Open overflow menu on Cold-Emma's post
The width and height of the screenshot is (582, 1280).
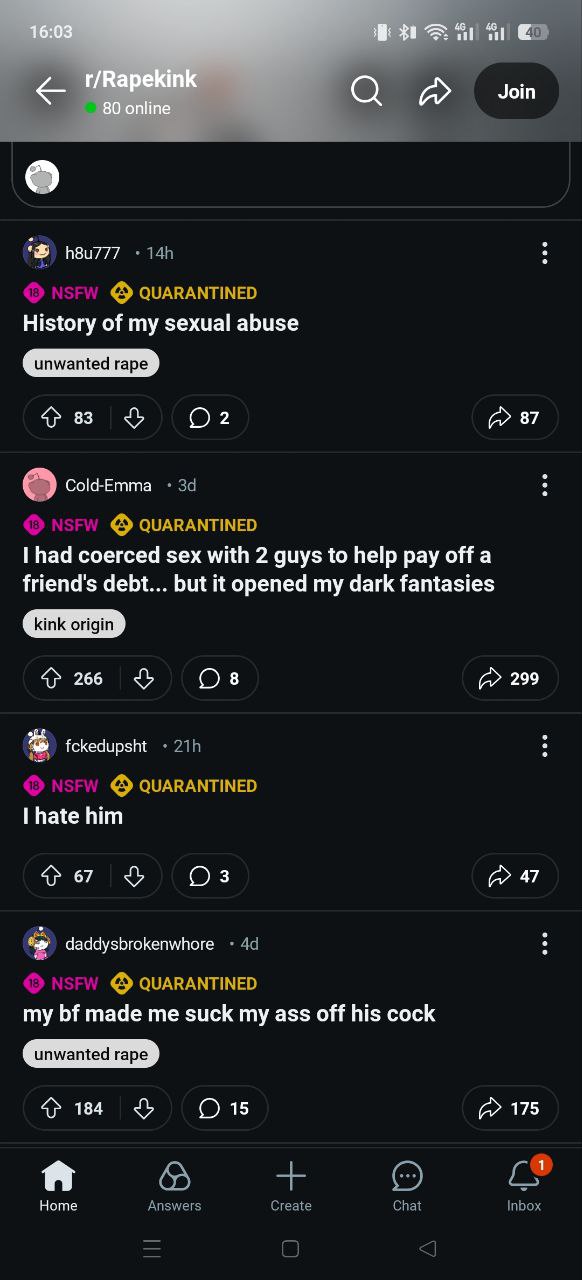[544, 485]
